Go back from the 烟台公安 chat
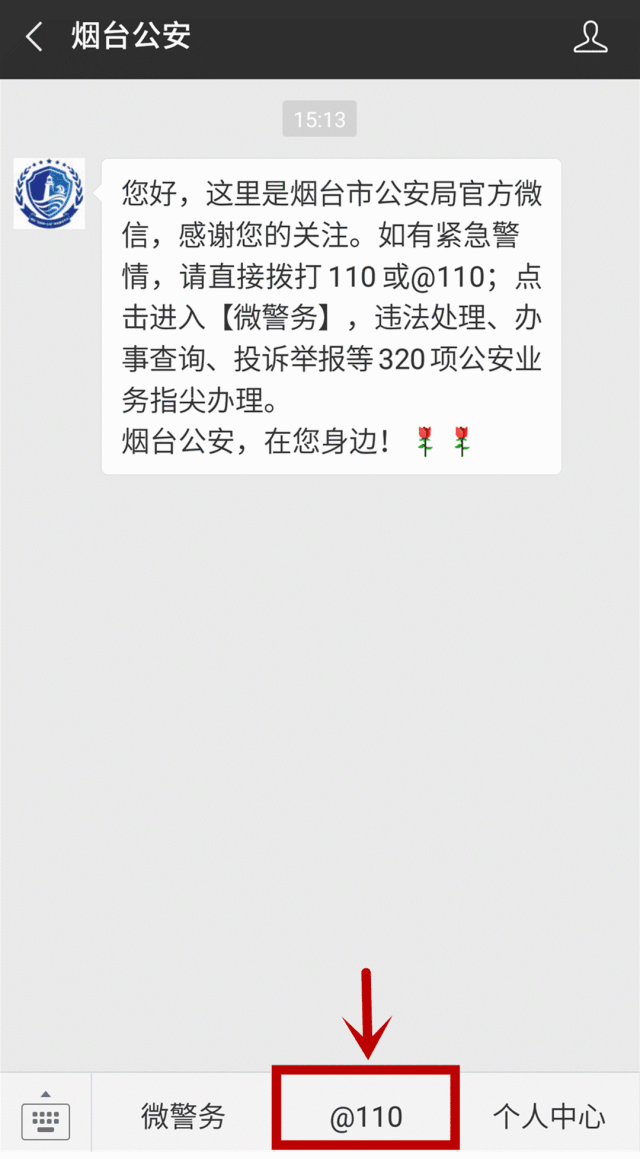The width and height of the screenshot is (640, 1159). coord(35,38)
